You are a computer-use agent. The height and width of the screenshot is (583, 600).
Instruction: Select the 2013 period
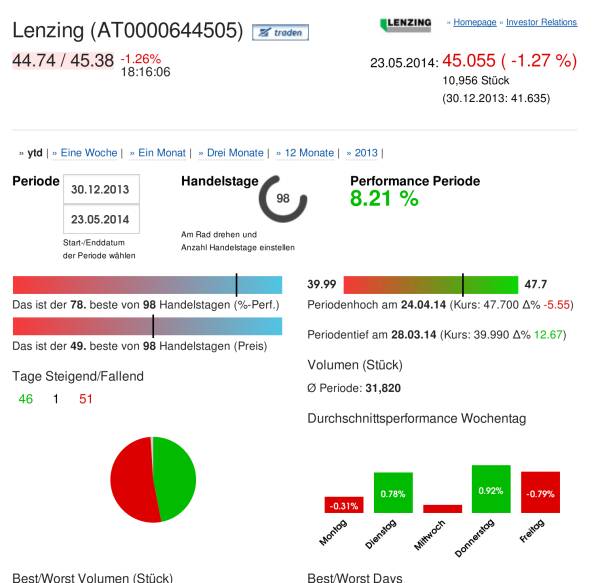pos(366,153)
